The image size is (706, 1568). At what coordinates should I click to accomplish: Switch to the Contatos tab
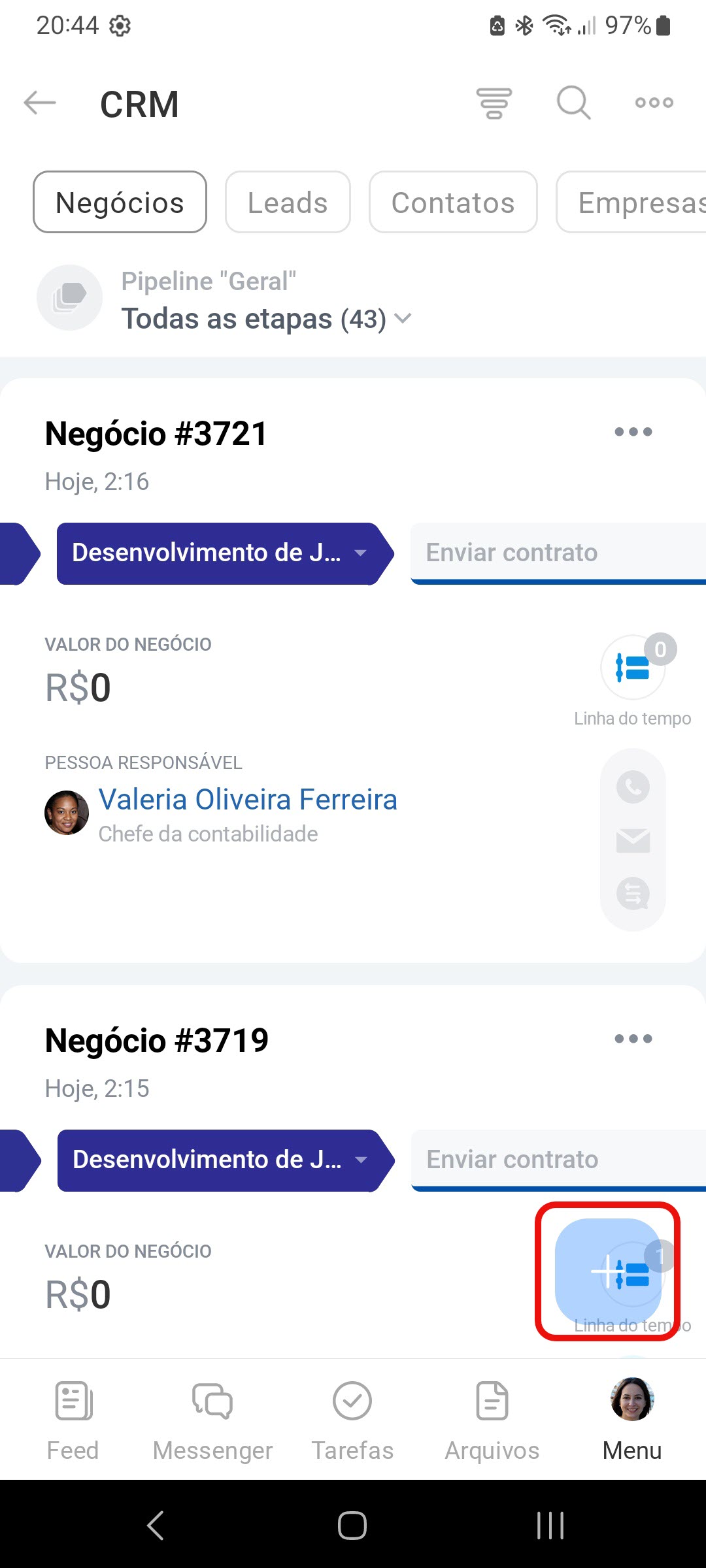(453, 203)
